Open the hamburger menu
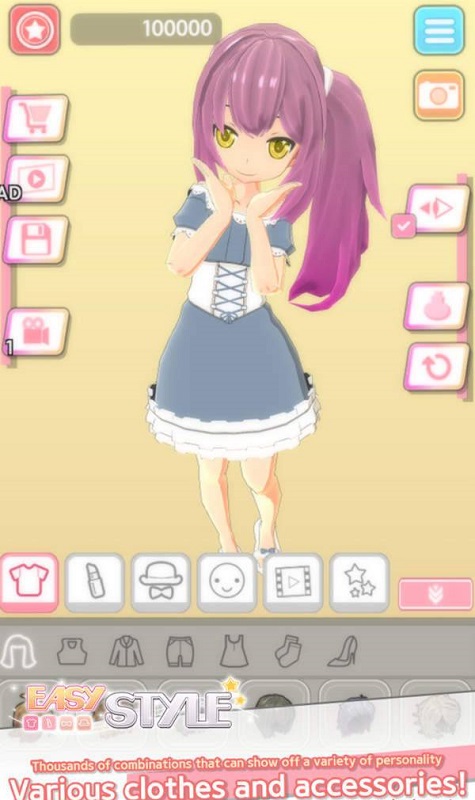Screen dimensions: 475x800 coord(439,30)
